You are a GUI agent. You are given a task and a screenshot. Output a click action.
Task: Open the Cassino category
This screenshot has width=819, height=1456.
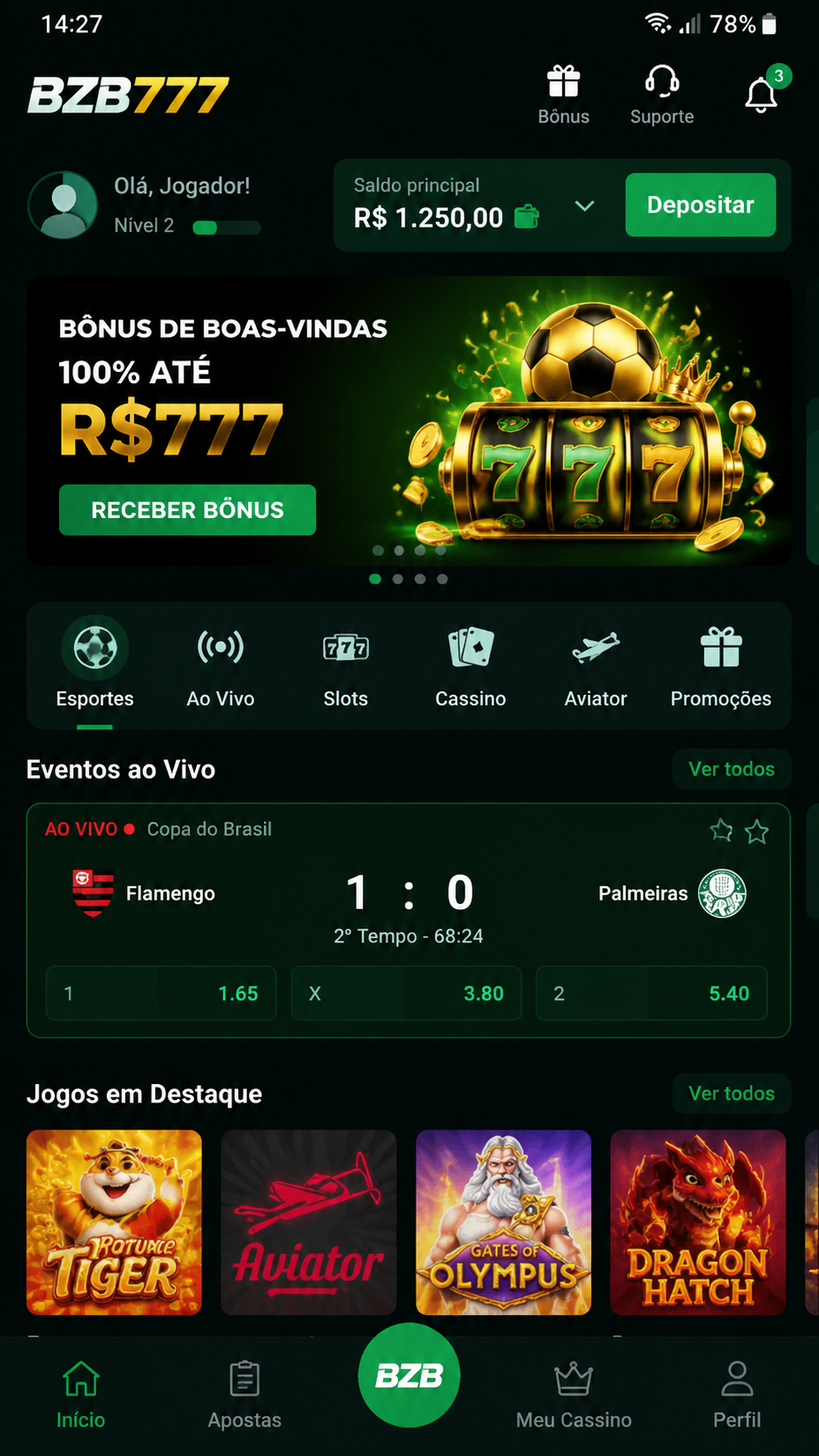pyautogui.click(x=470, y=664)
